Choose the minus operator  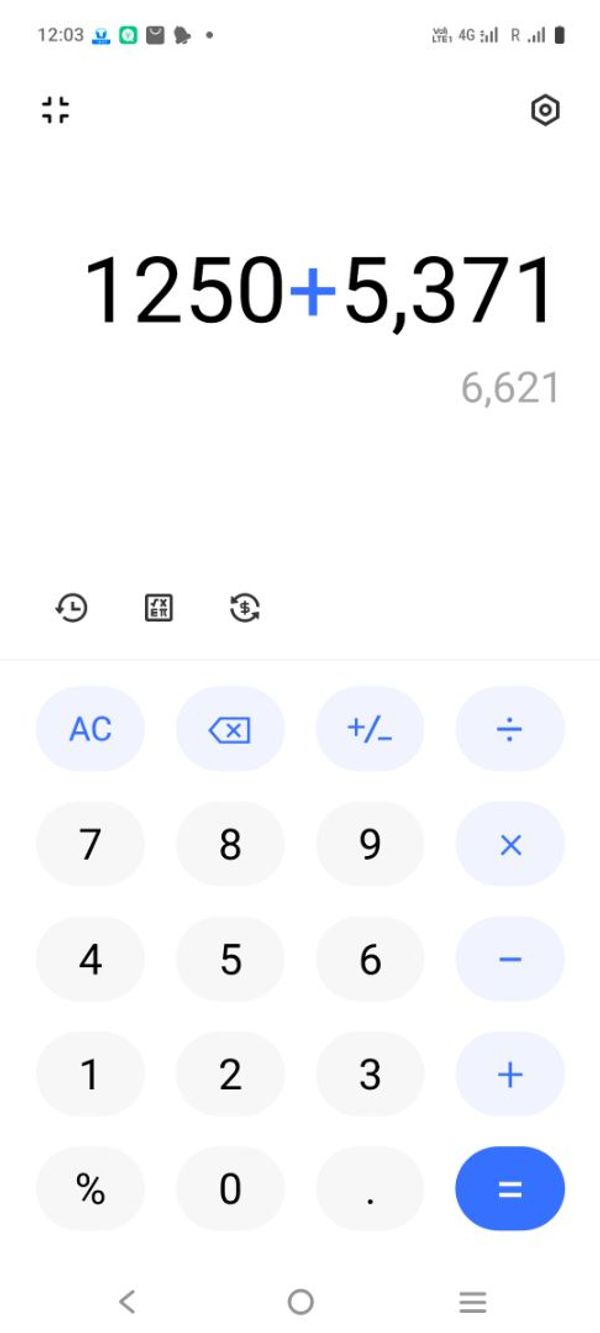pyautogui.click(x=510, y=960)
